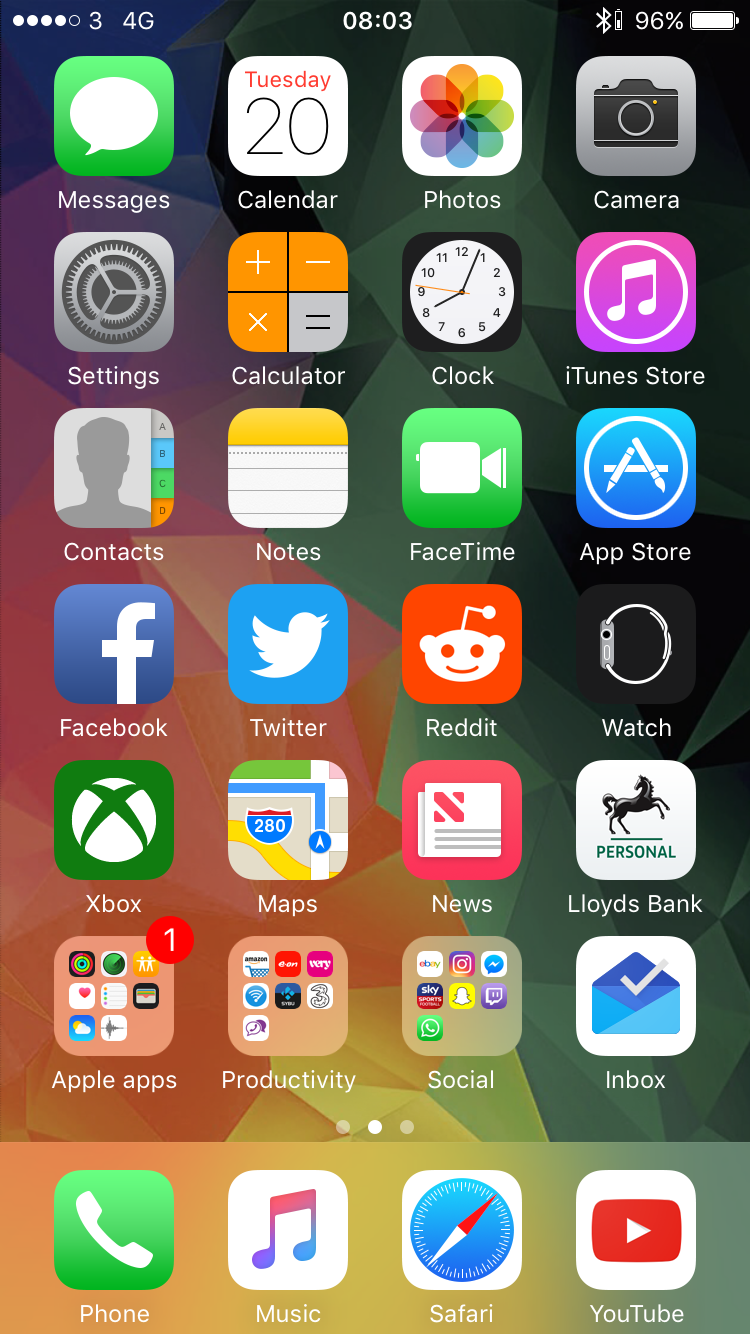Launch the Notes app

point(288,468)
